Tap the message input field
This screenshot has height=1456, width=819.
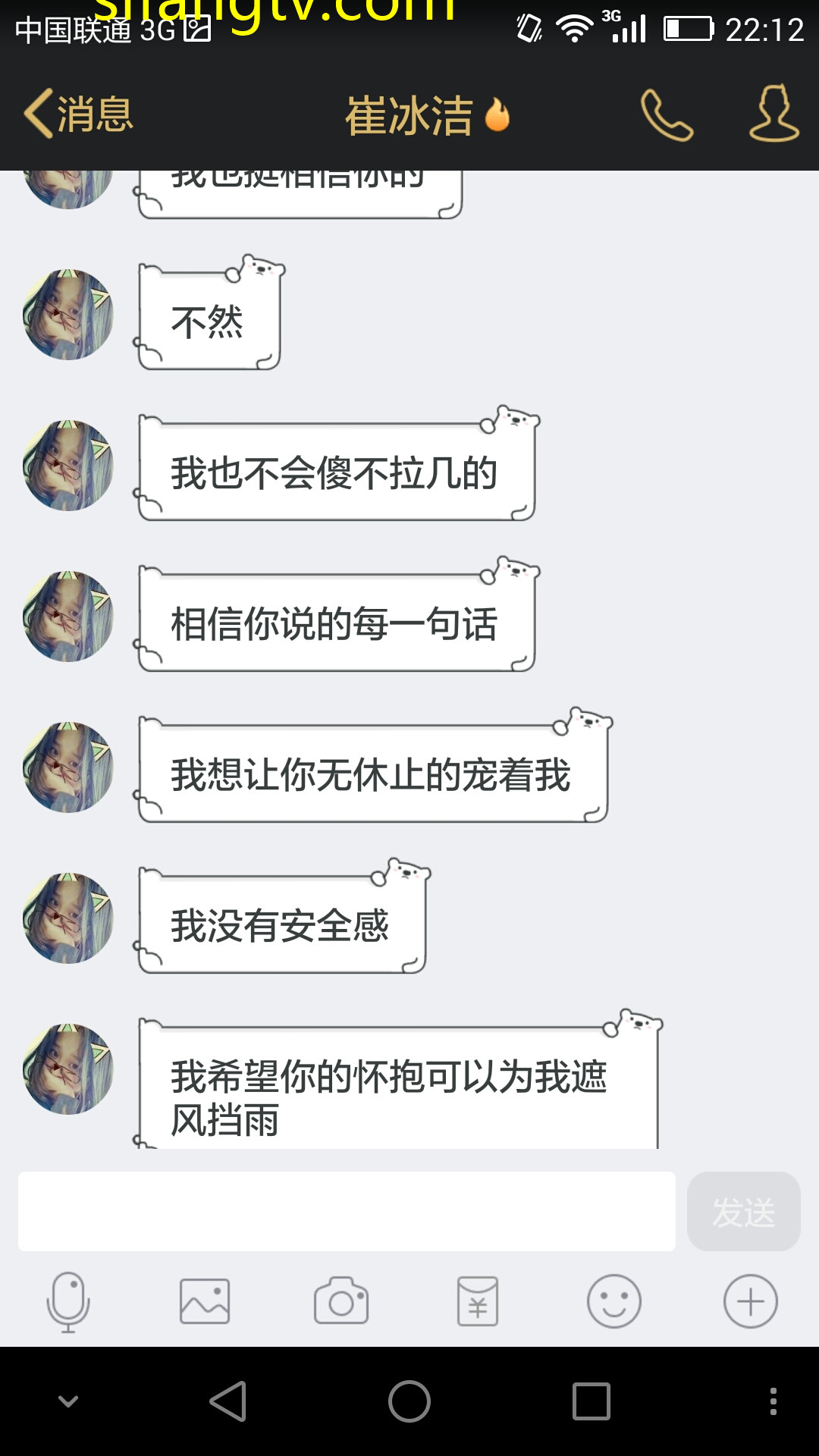point(347,1211)
